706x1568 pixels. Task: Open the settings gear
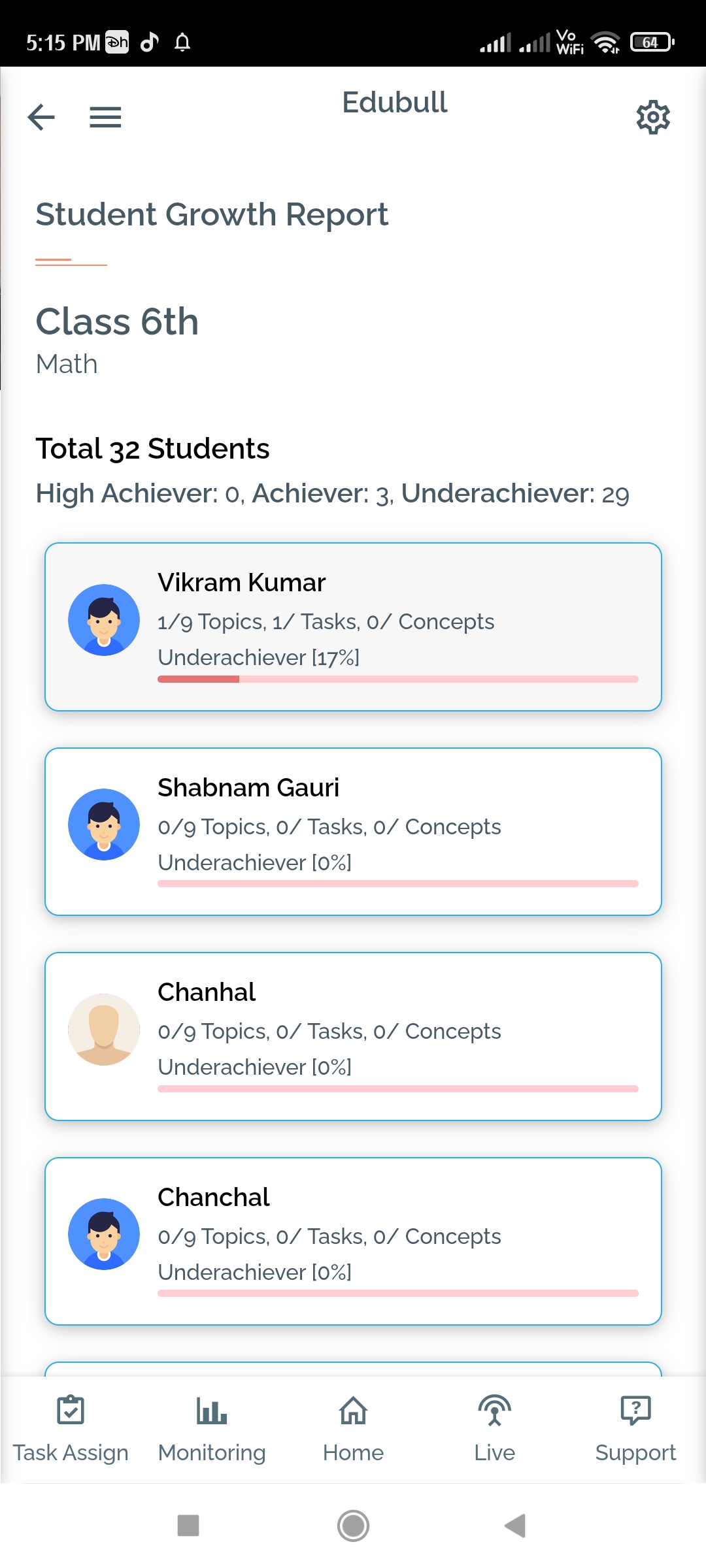pos(653,118)
